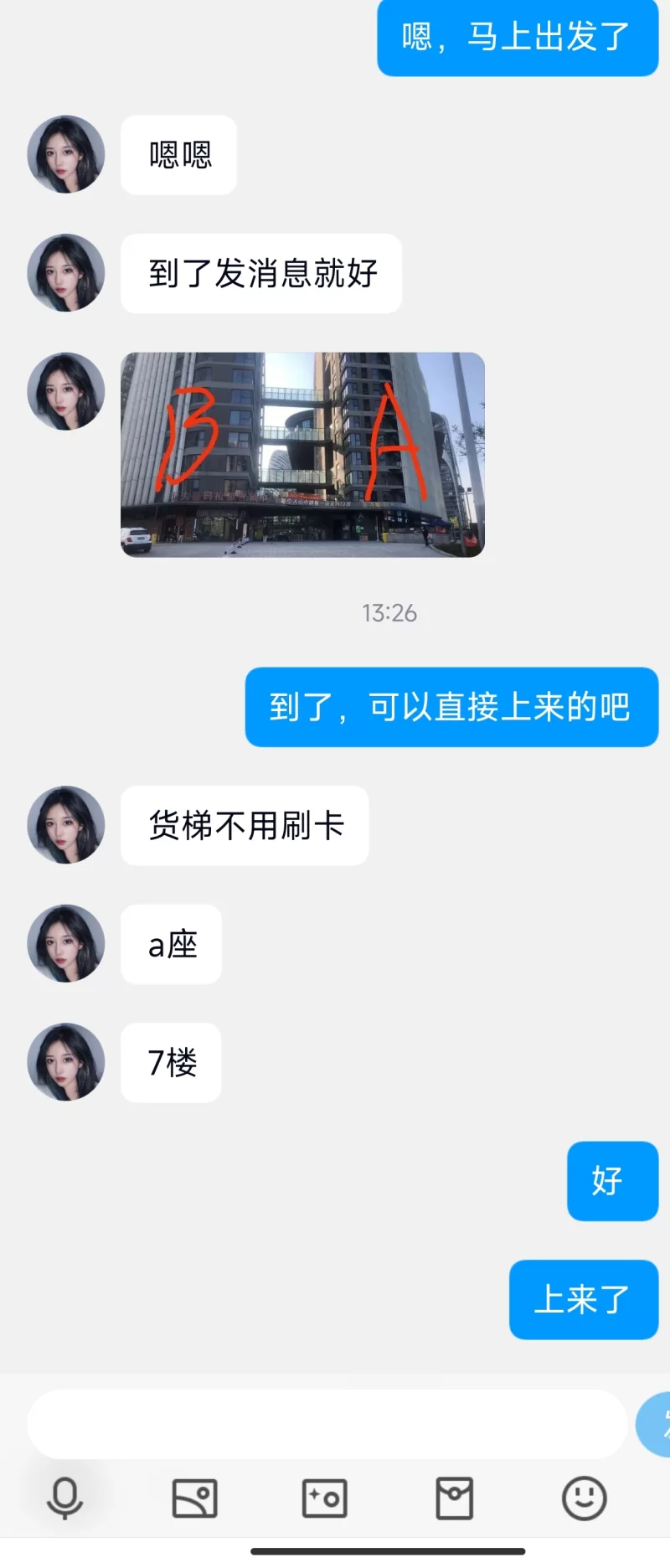This screenshot has width=670, height=1568.
Task: Open the camera to take a photo
Action: (324, 1498)
